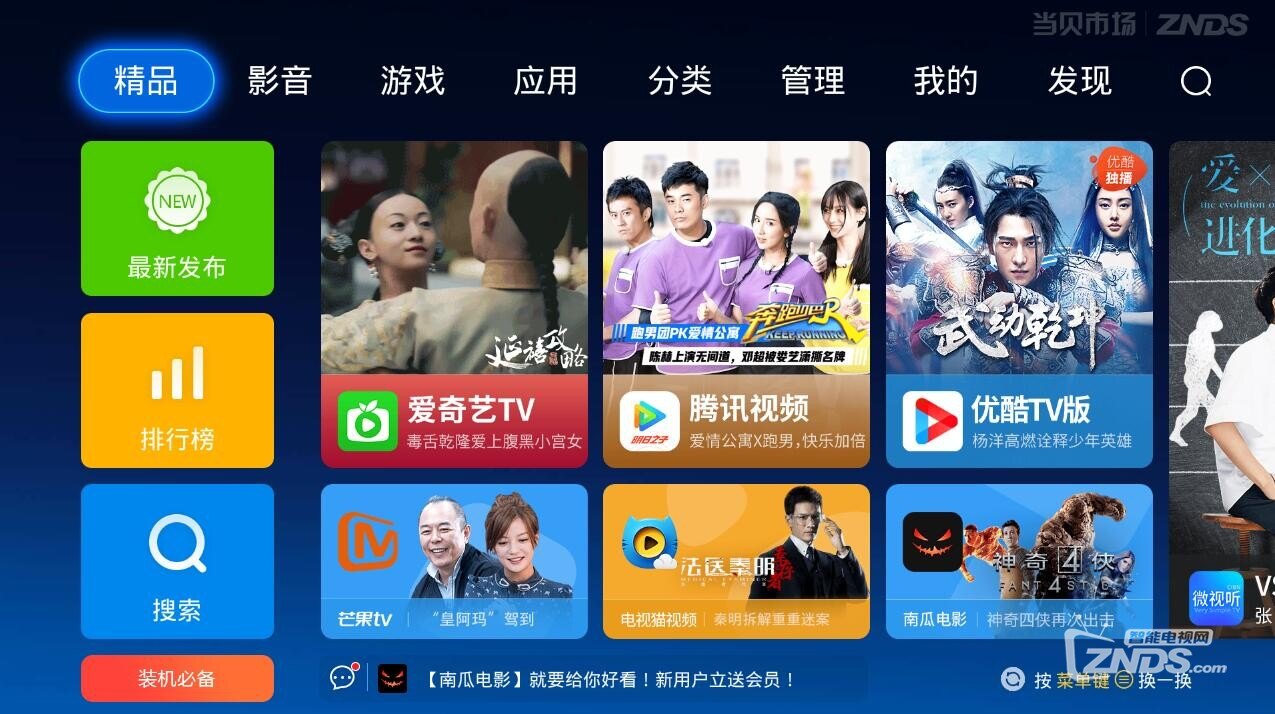The image size is (1275, 714).
Task: Switch to the 影音 tab
Action: [280, 81]
